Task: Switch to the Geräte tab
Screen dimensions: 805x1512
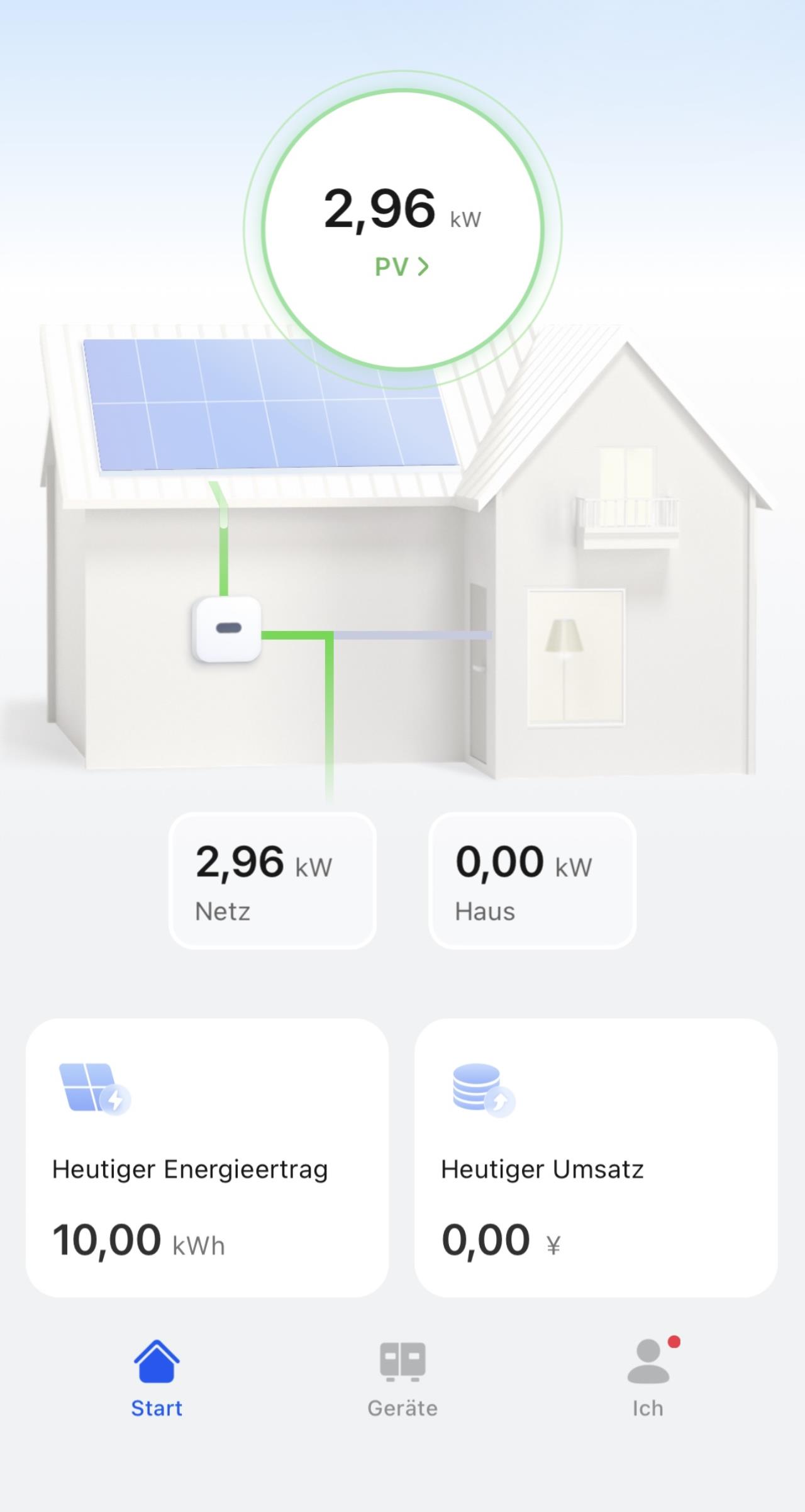Action: pos(402,1378)
